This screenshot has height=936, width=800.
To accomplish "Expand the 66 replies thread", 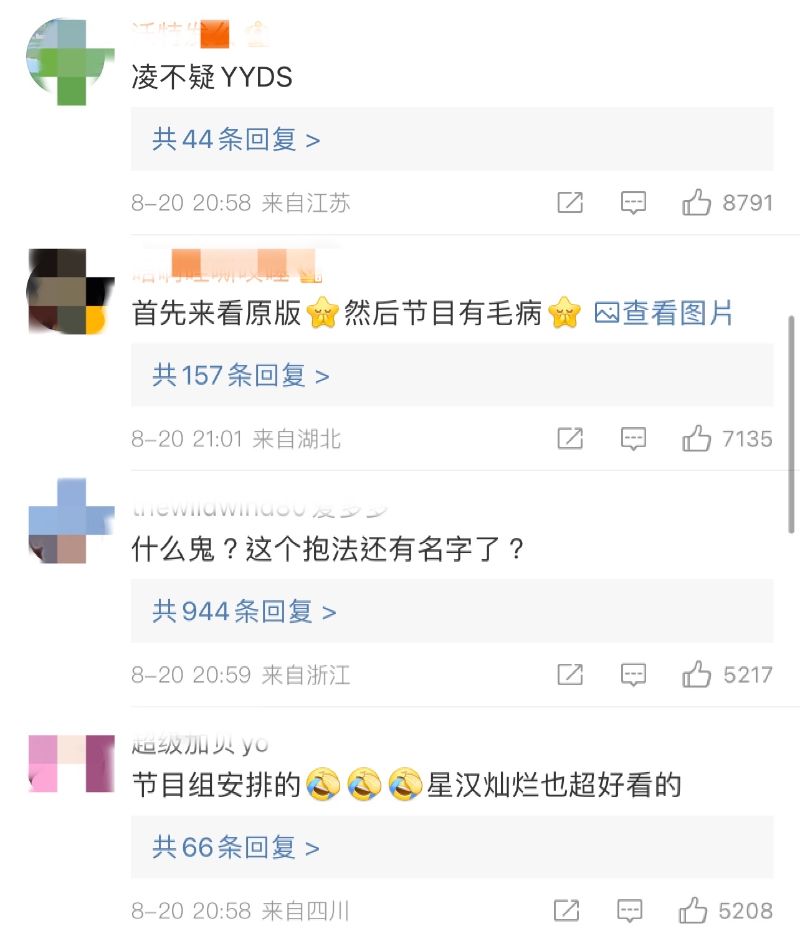I will tap(236, 847).
